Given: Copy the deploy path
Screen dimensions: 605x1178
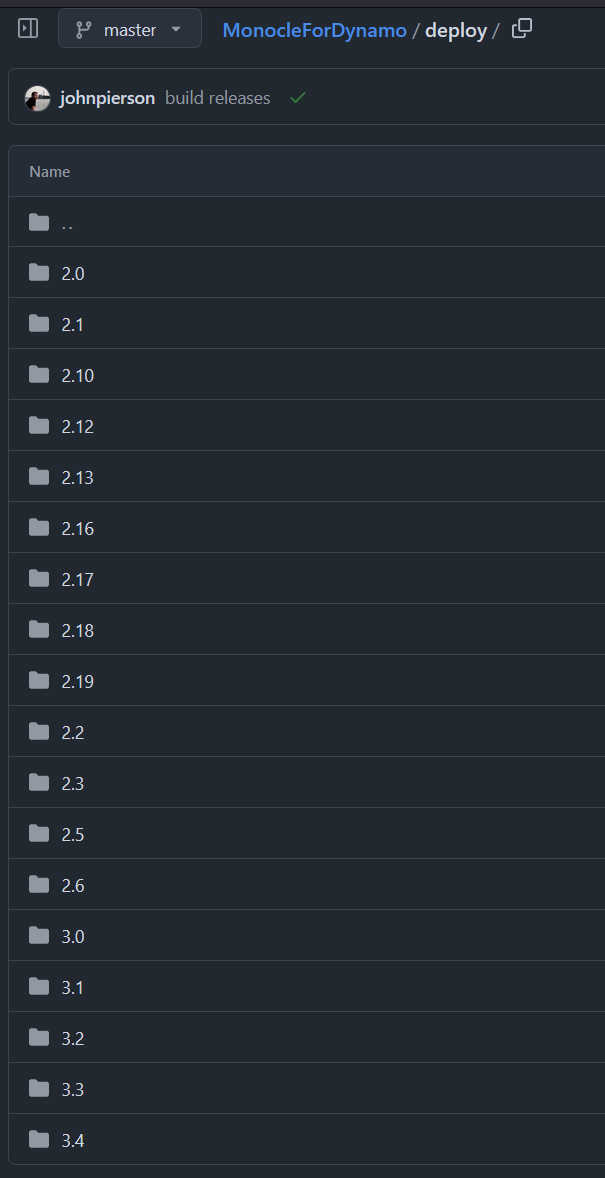Looking at the screenshot, I should point(521,29).
